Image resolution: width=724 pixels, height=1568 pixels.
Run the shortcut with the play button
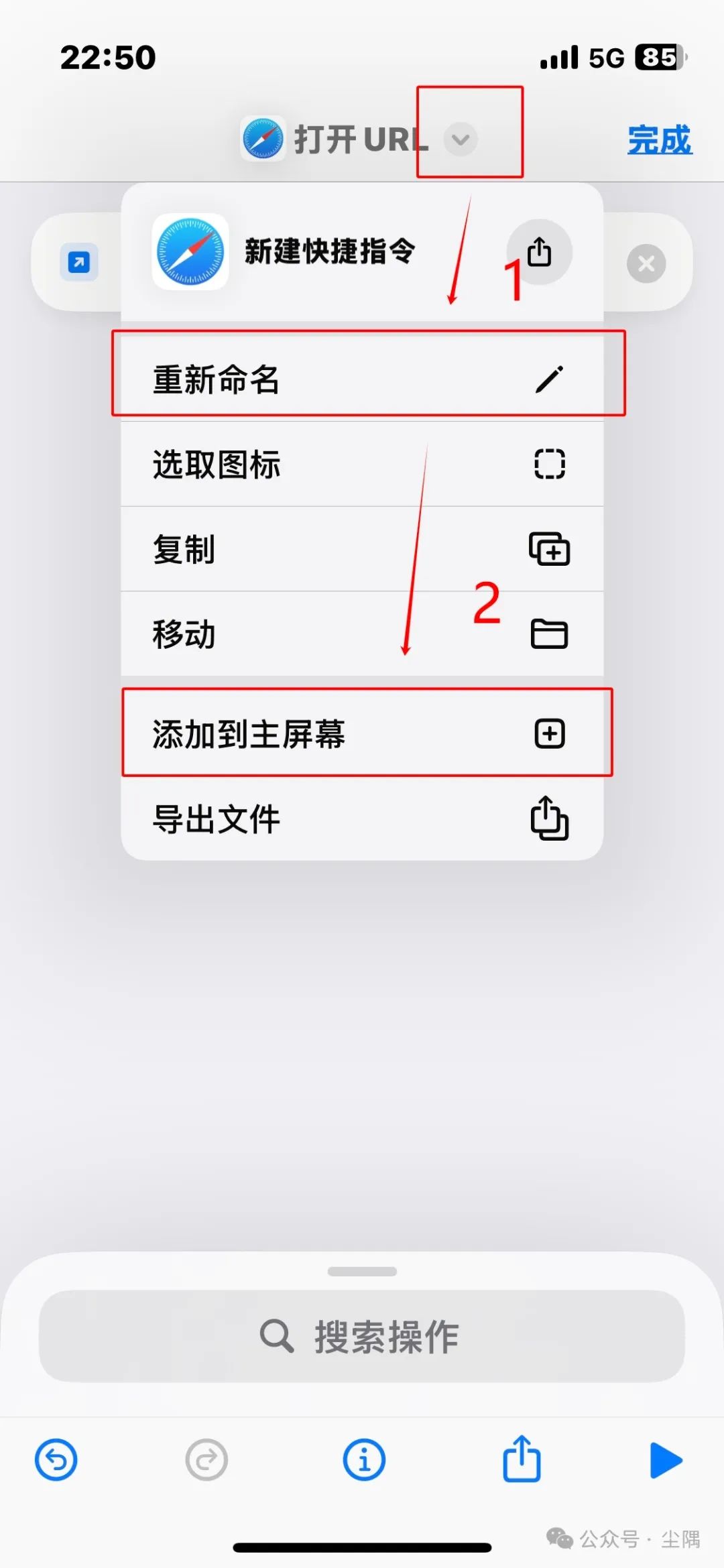click(666, 1460)
